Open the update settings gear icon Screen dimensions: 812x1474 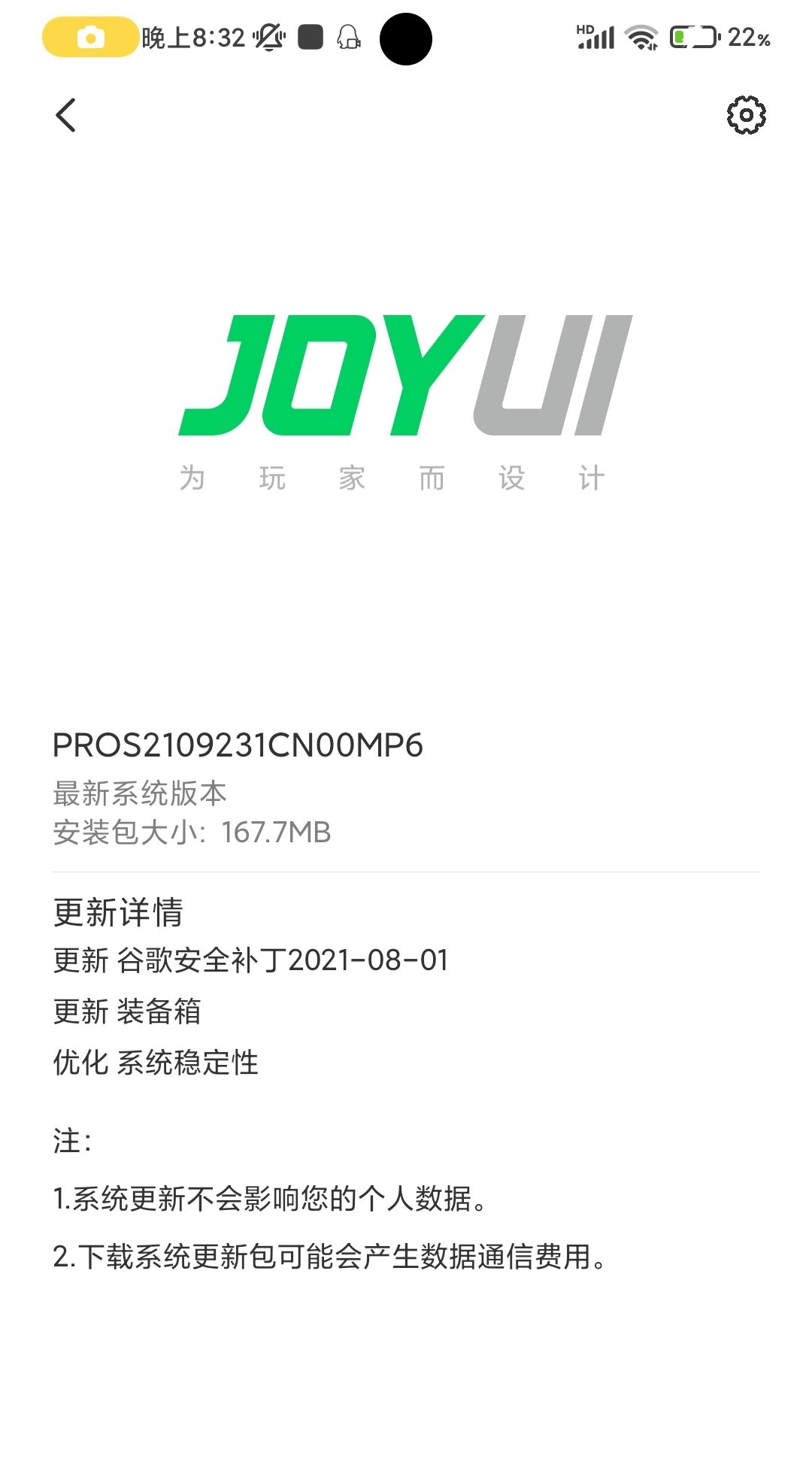pyautogui.click(x=746, y=115)
